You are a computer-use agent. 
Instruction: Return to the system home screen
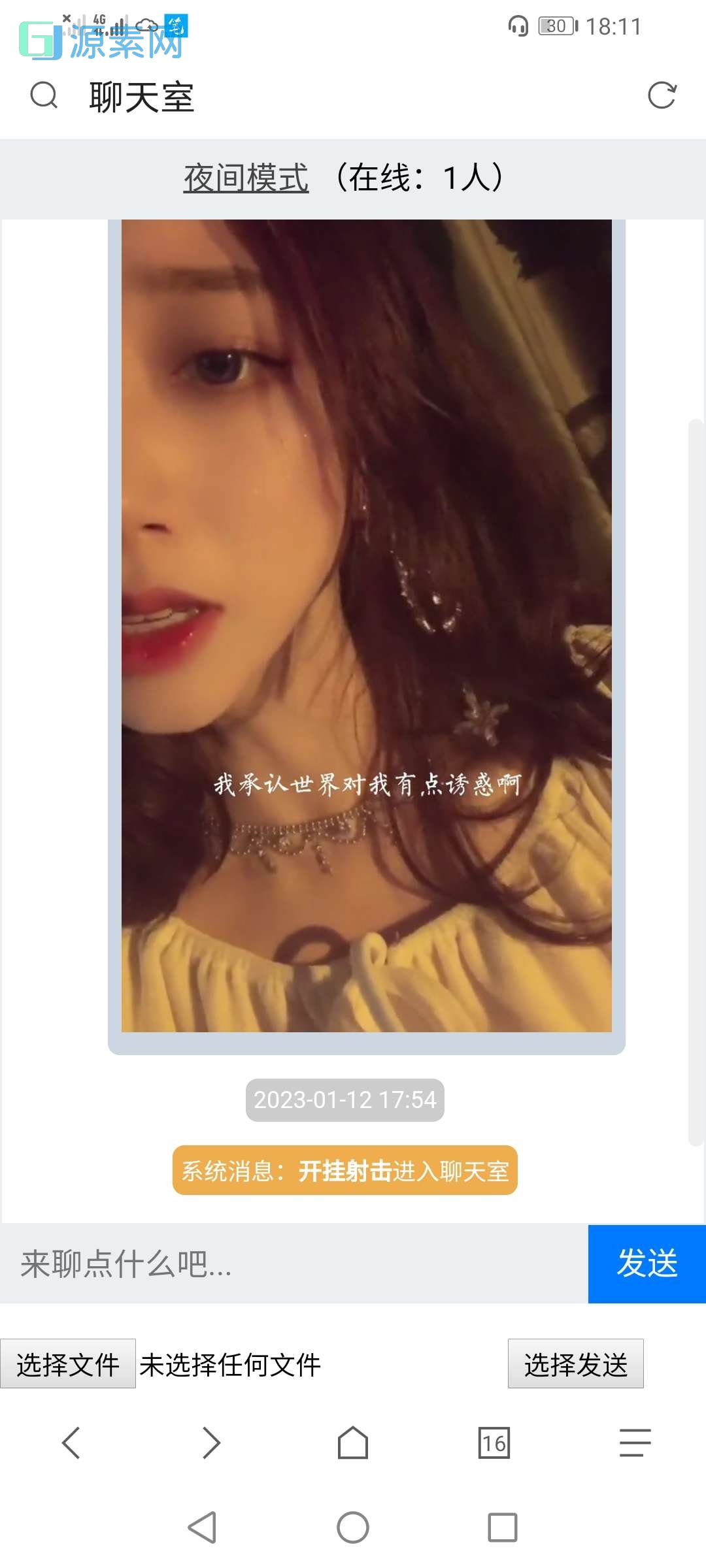353,1527
